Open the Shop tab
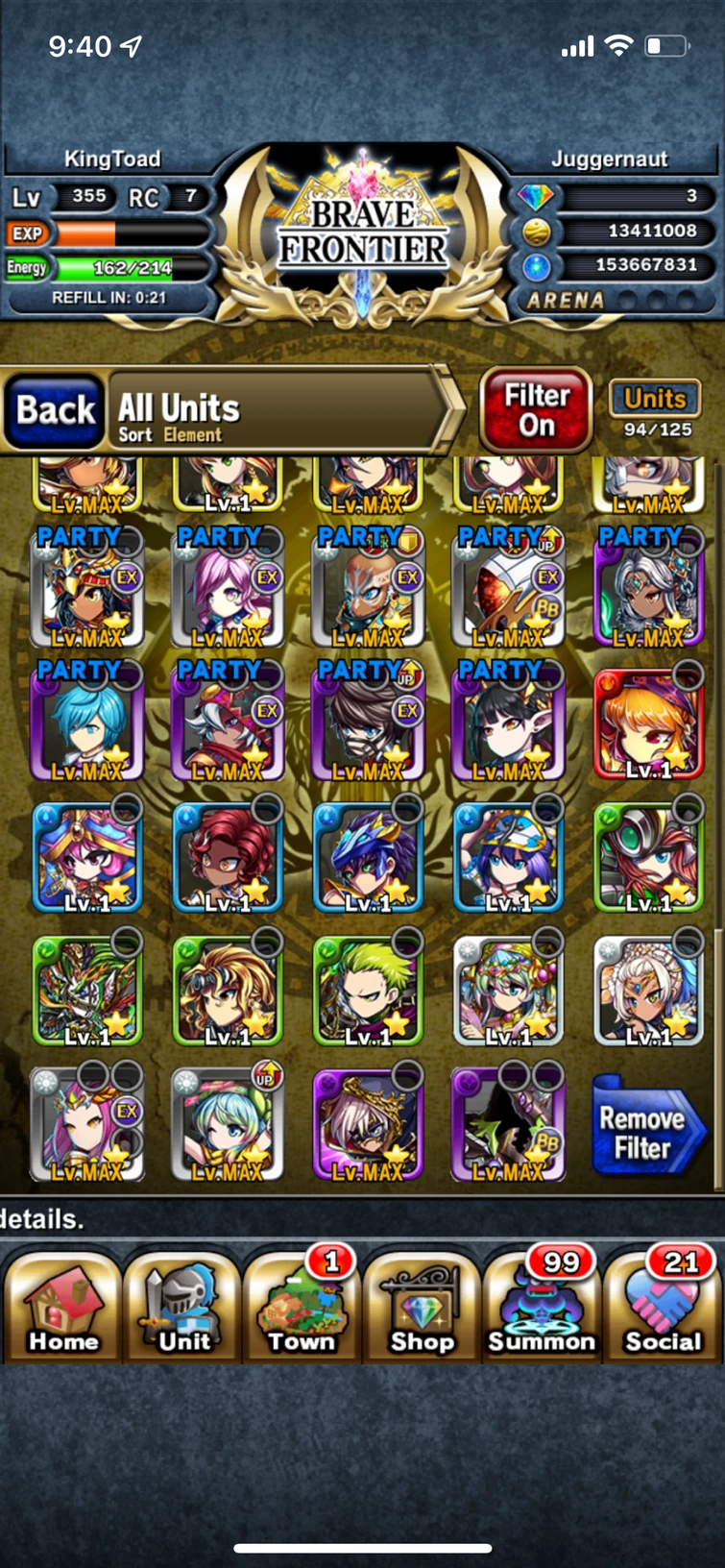725x1568 pixels. tap(422, 1307)
